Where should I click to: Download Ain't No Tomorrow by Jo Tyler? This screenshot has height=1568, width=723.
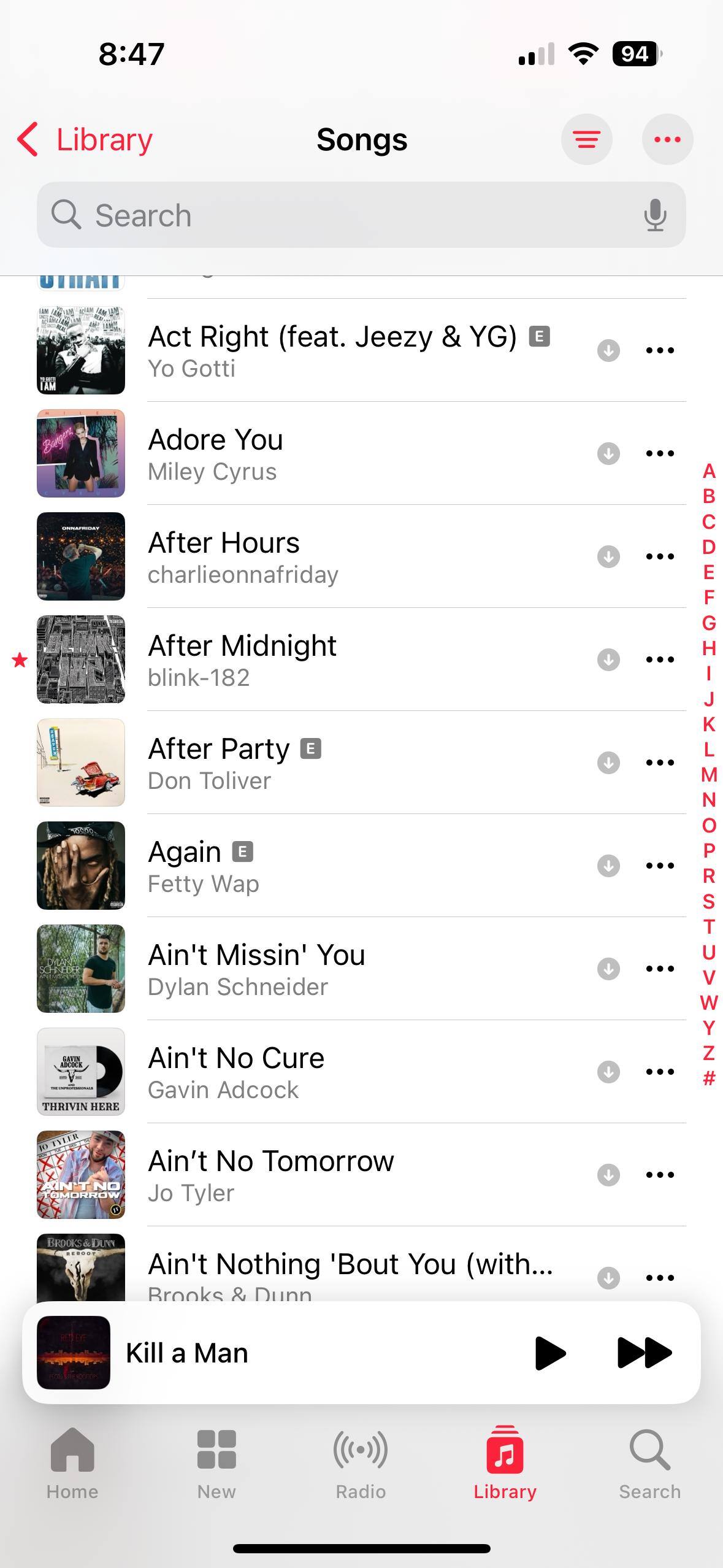(608, 1175)
